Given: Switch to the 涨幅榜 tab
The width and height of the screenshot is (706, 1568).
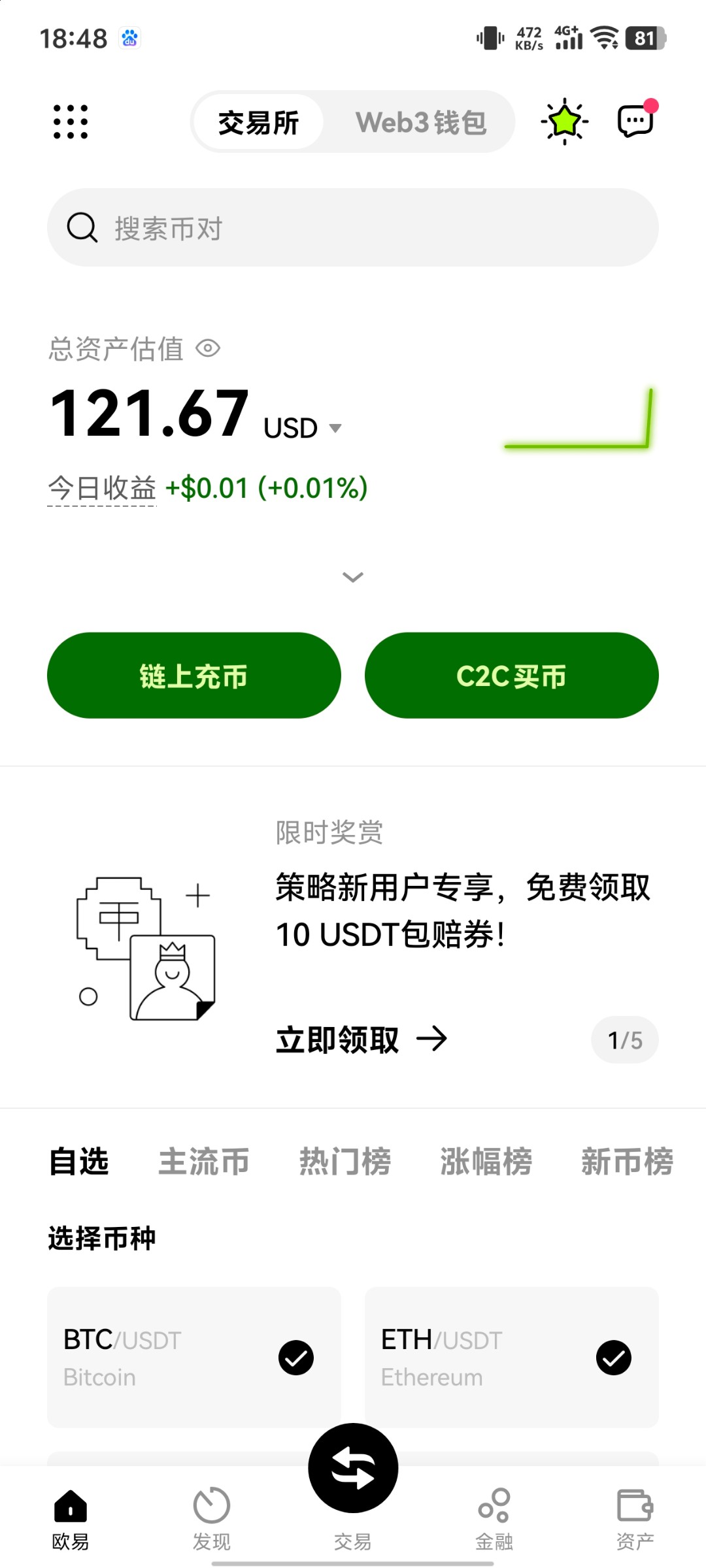Looking at the screenshot, I should click(x=486, y=1162).
